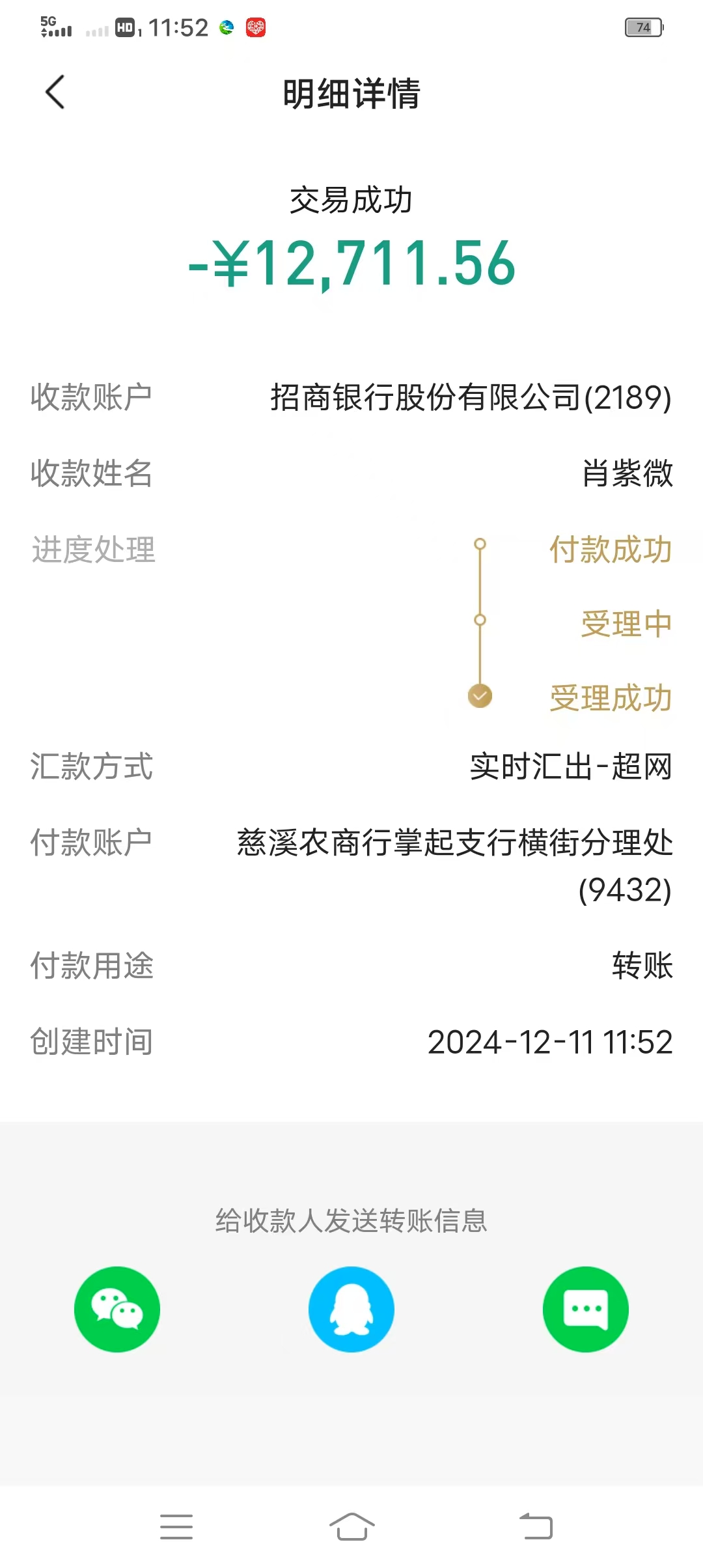Screen dimensions: 703x1568
Task: Tap the system home button
Action: click(x=351, y=1527)
